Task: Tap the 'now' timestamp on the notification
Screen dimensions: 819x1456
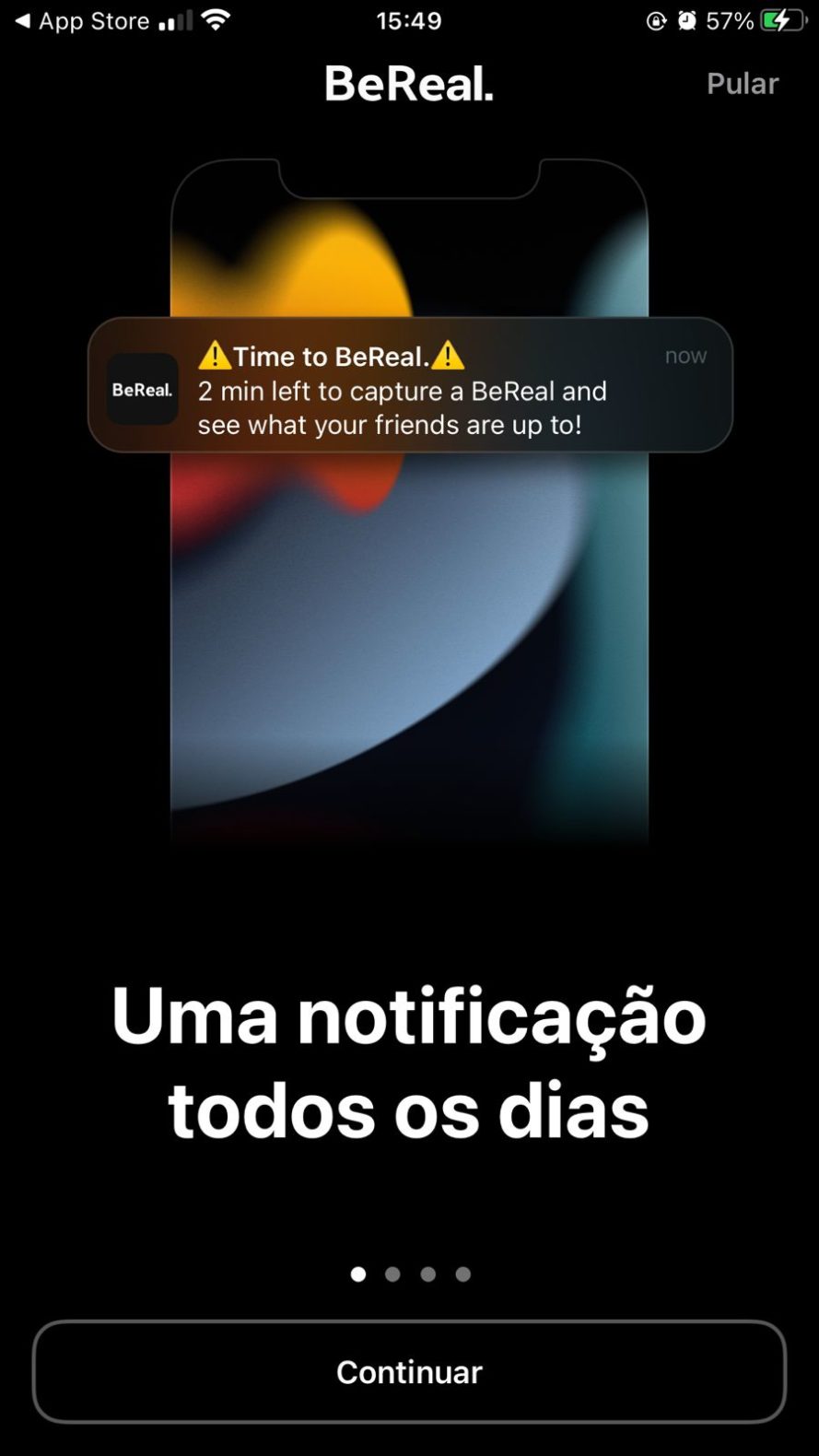Action: [685, 356]
